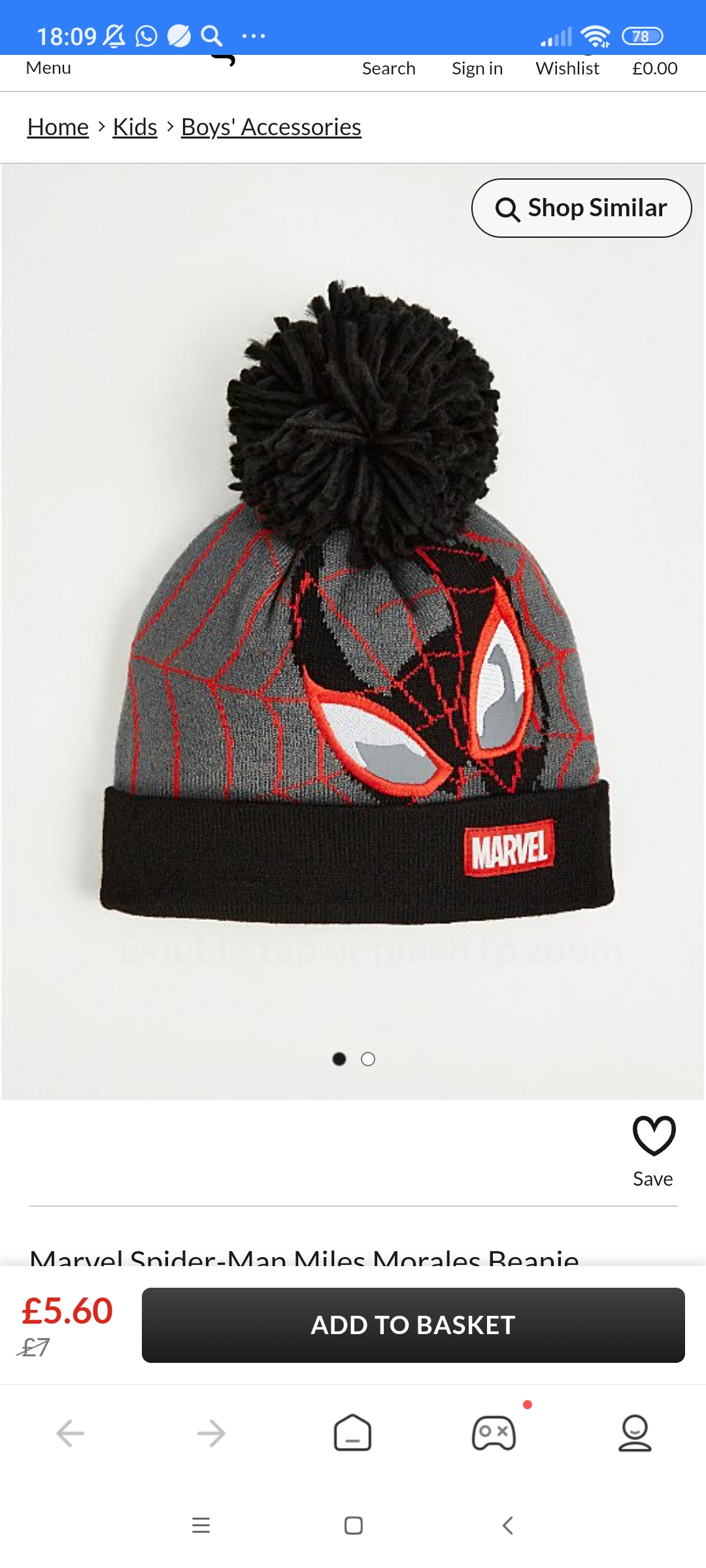Open the Menu drawer
Viewport: 706px width, 1568px height.
click(48, 68)
